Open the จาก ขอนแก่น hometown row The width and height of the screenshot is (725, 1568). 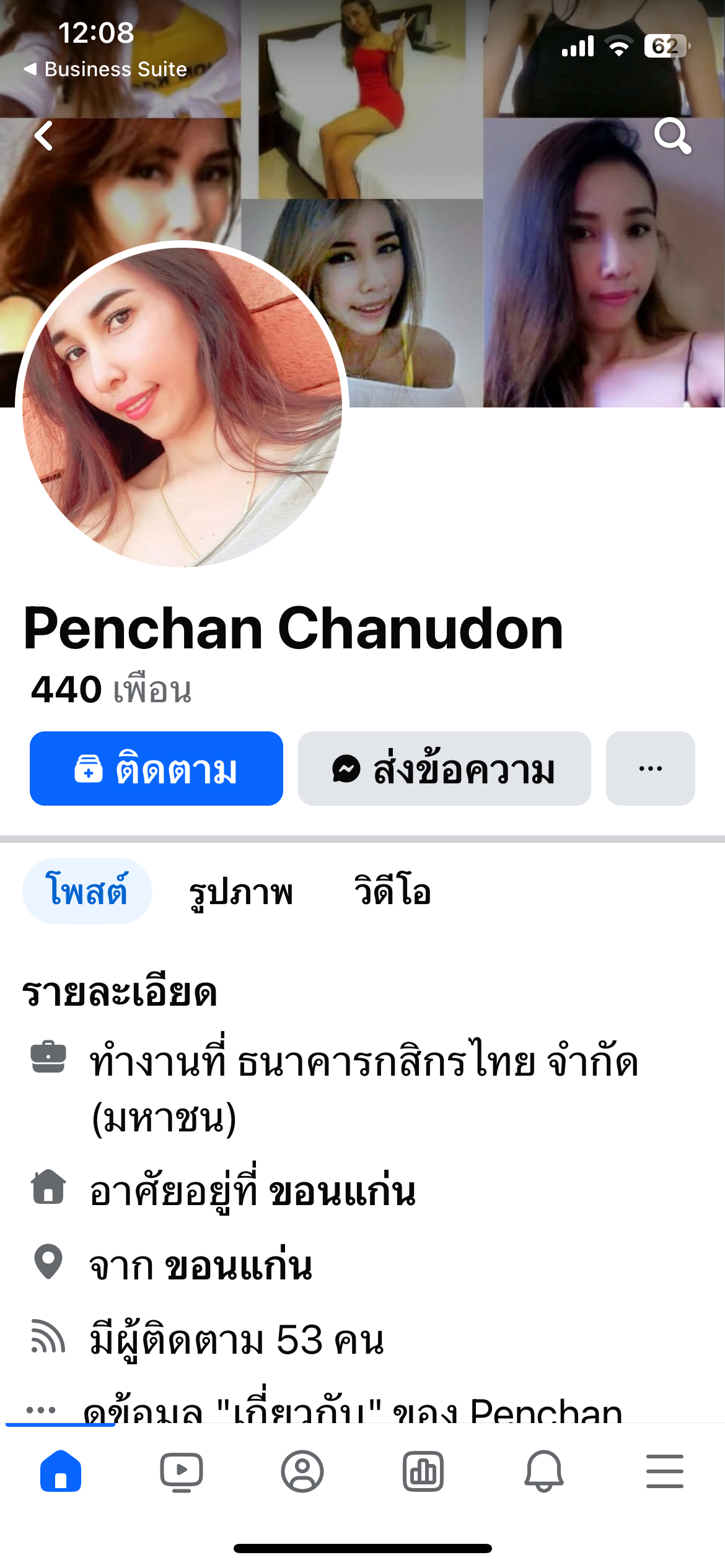tap(201, 1265)
